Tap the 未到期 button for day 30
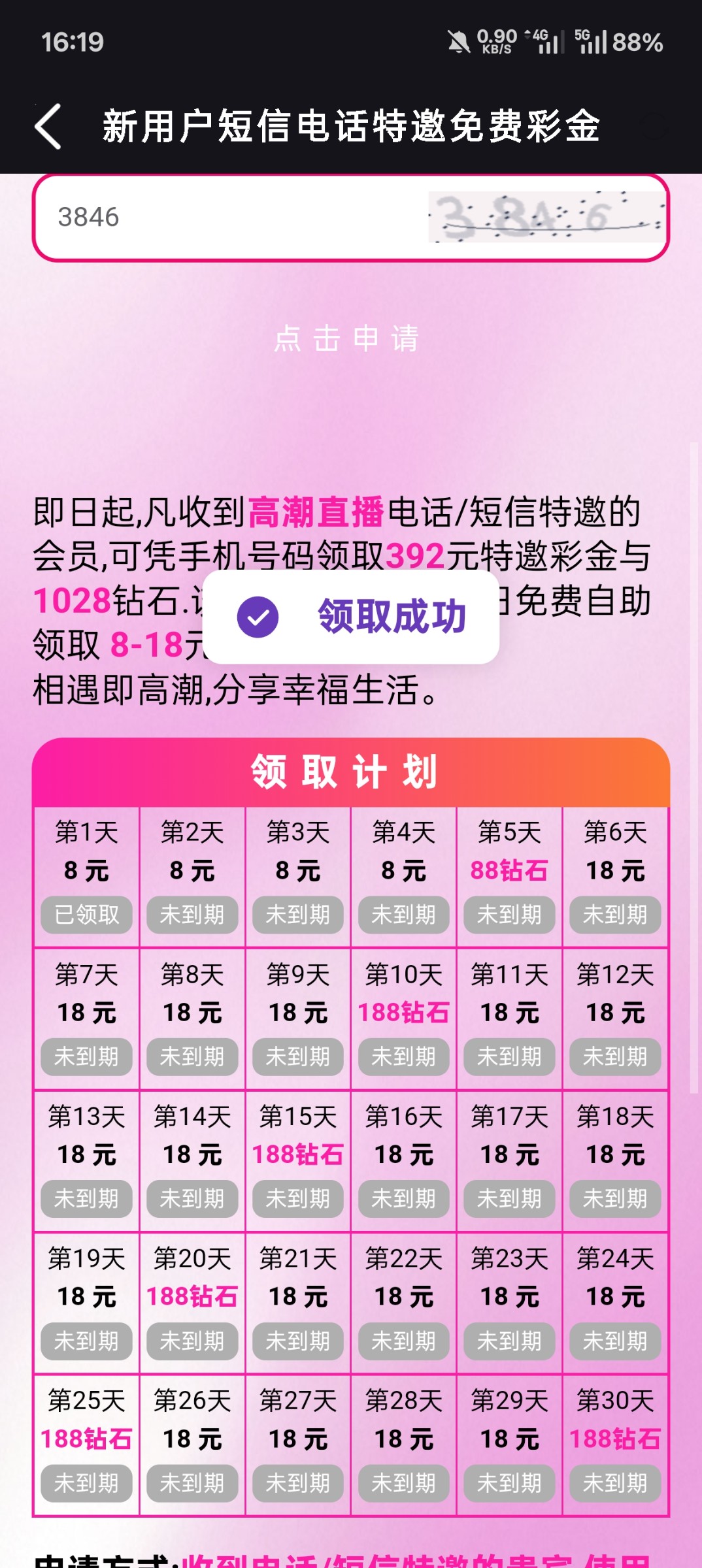Viewport: 702px width, 1568px height. 615,1483
